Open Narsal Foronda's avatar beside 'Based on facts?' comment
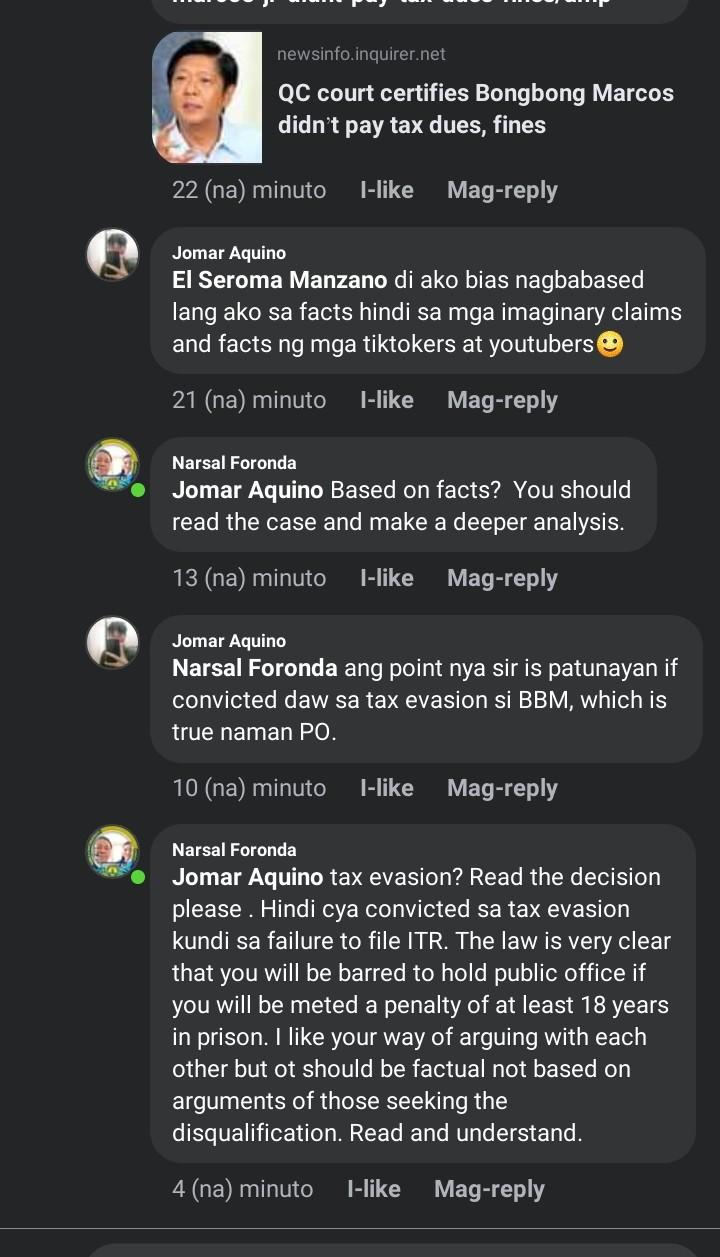The image size is (720, 1257). tap(112, 465)
